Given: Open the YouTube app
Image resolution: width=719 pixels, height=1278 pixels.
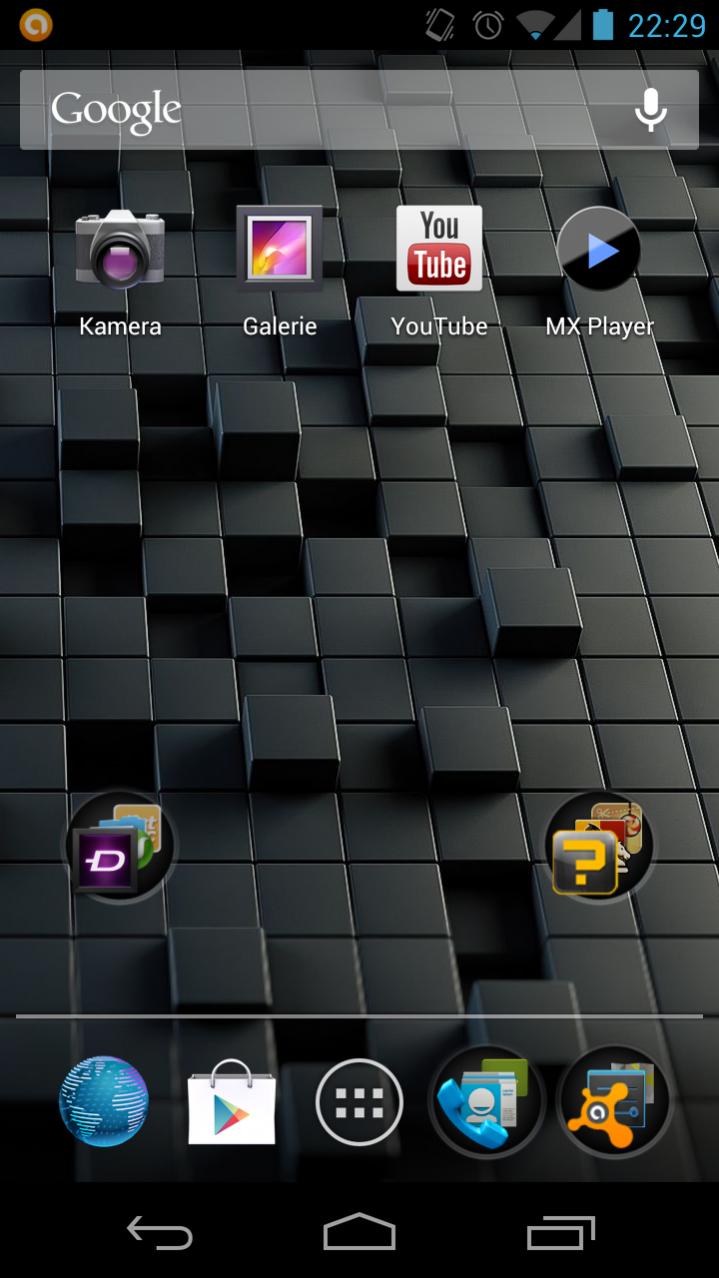Looking at the screenshot, I should [x=439, y=250].
